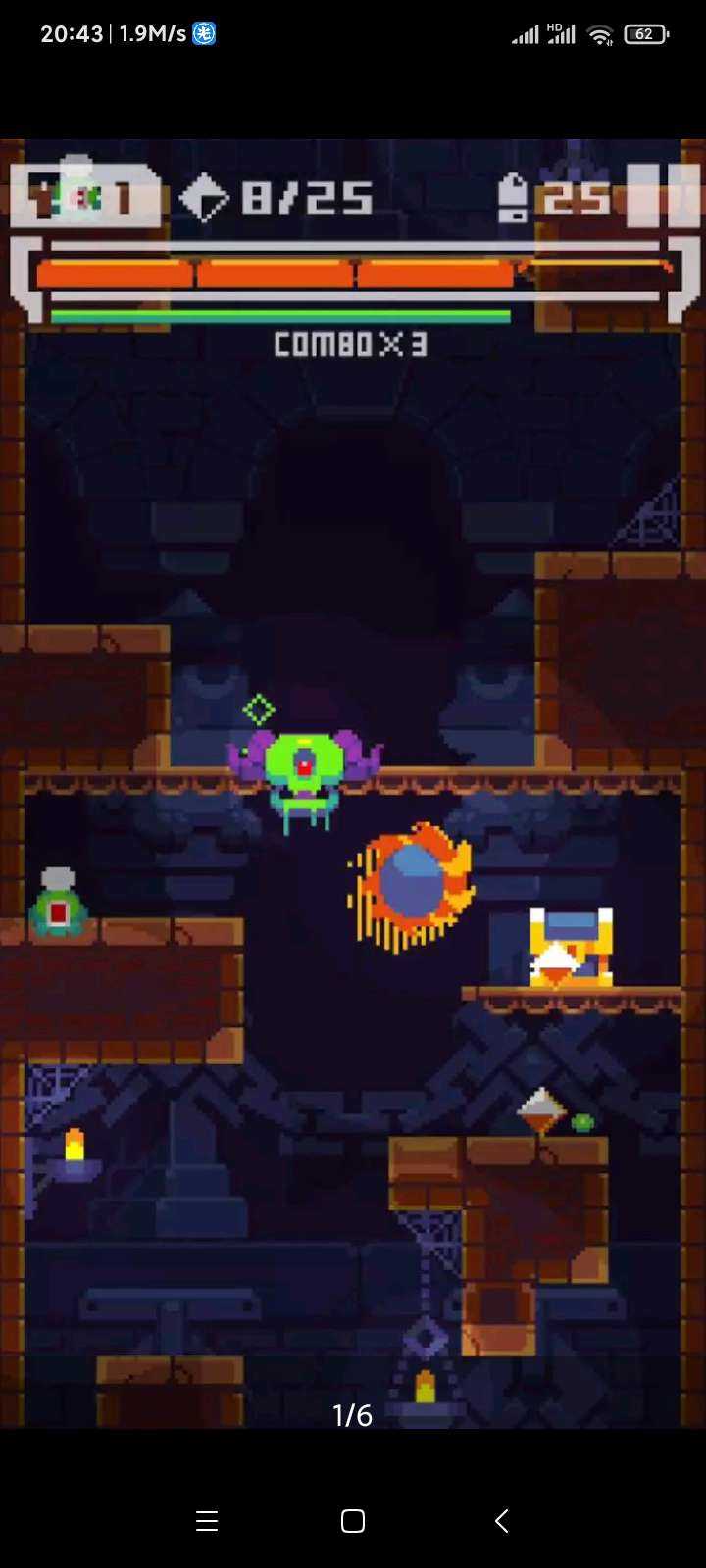Tap the game screenshot being previewed
The image size is (706, 1568).
tap(353, 782)
